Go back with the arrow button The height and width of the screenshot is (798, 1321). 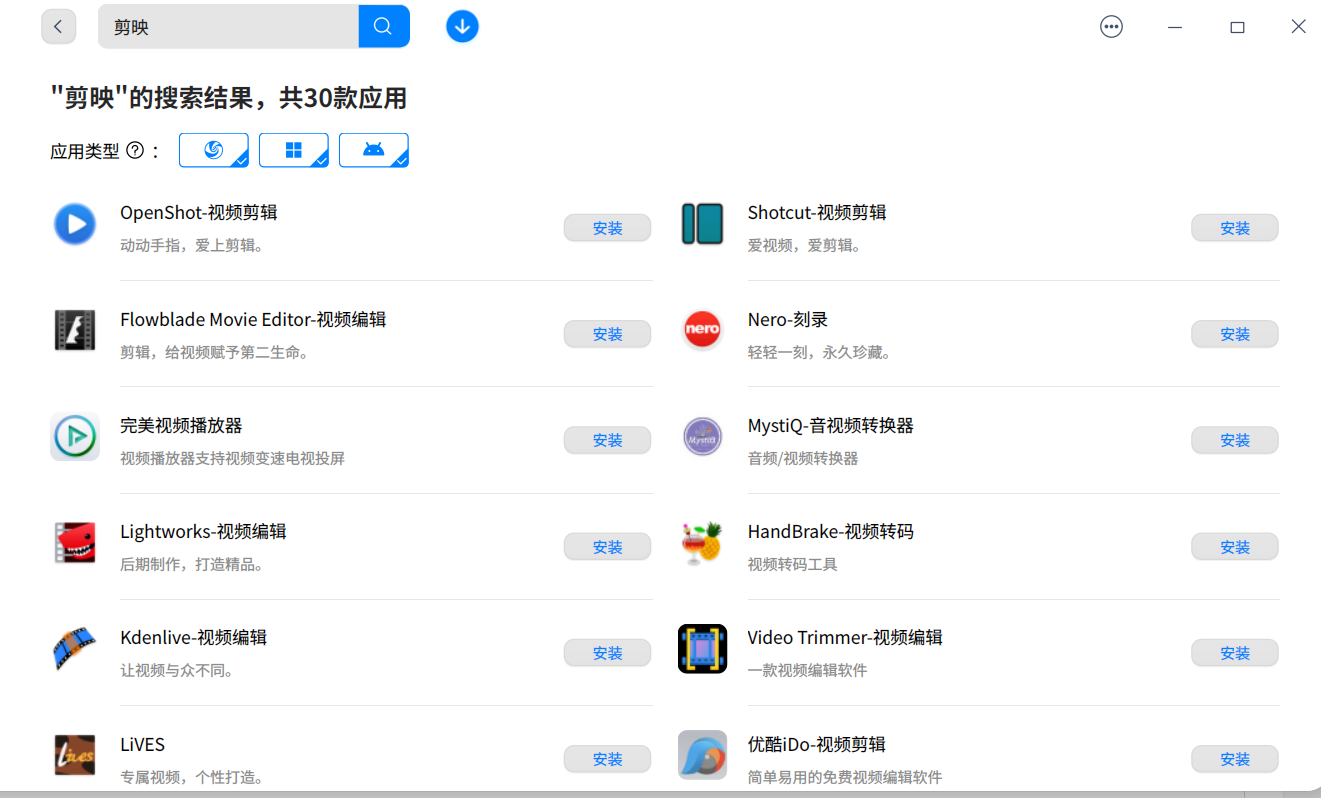coord(58,27)
